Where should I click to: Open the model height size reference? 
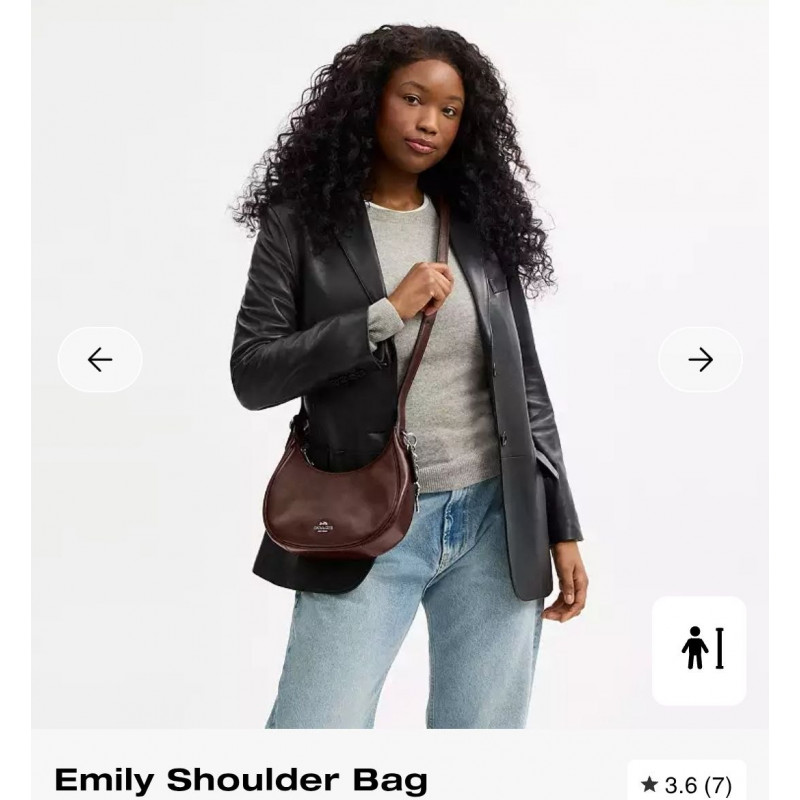700,650
